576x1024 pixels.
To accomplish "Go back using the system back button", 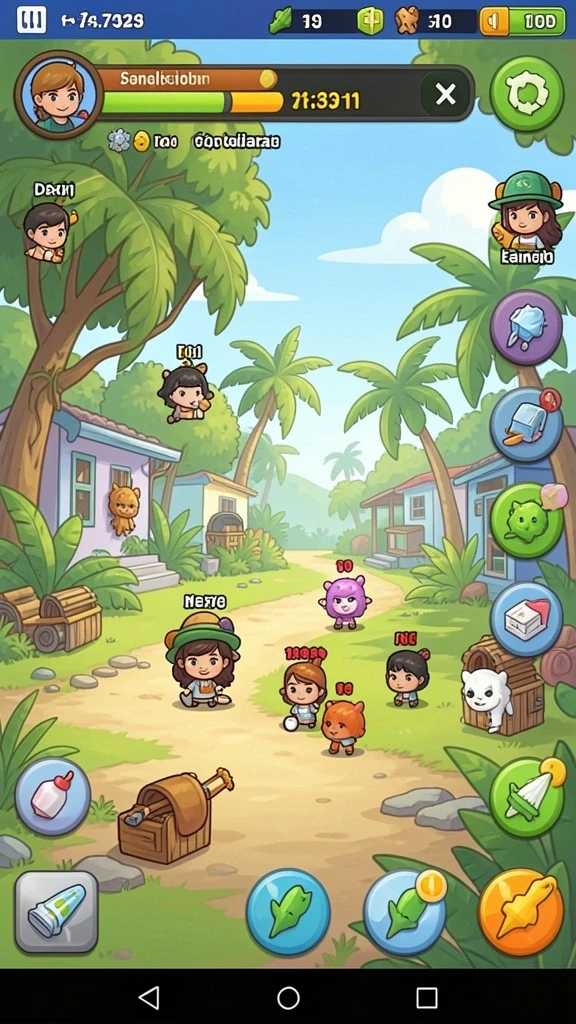I will pos(150,997).
